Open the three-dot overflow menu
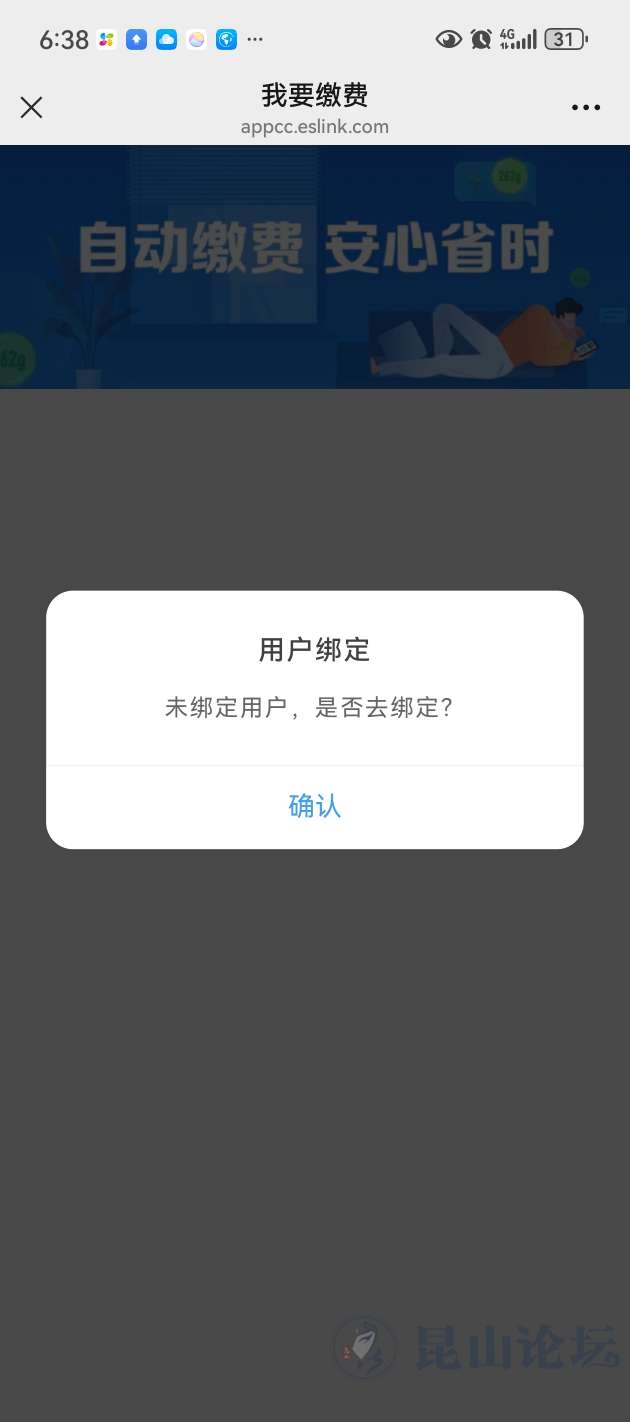 (585, 108)
